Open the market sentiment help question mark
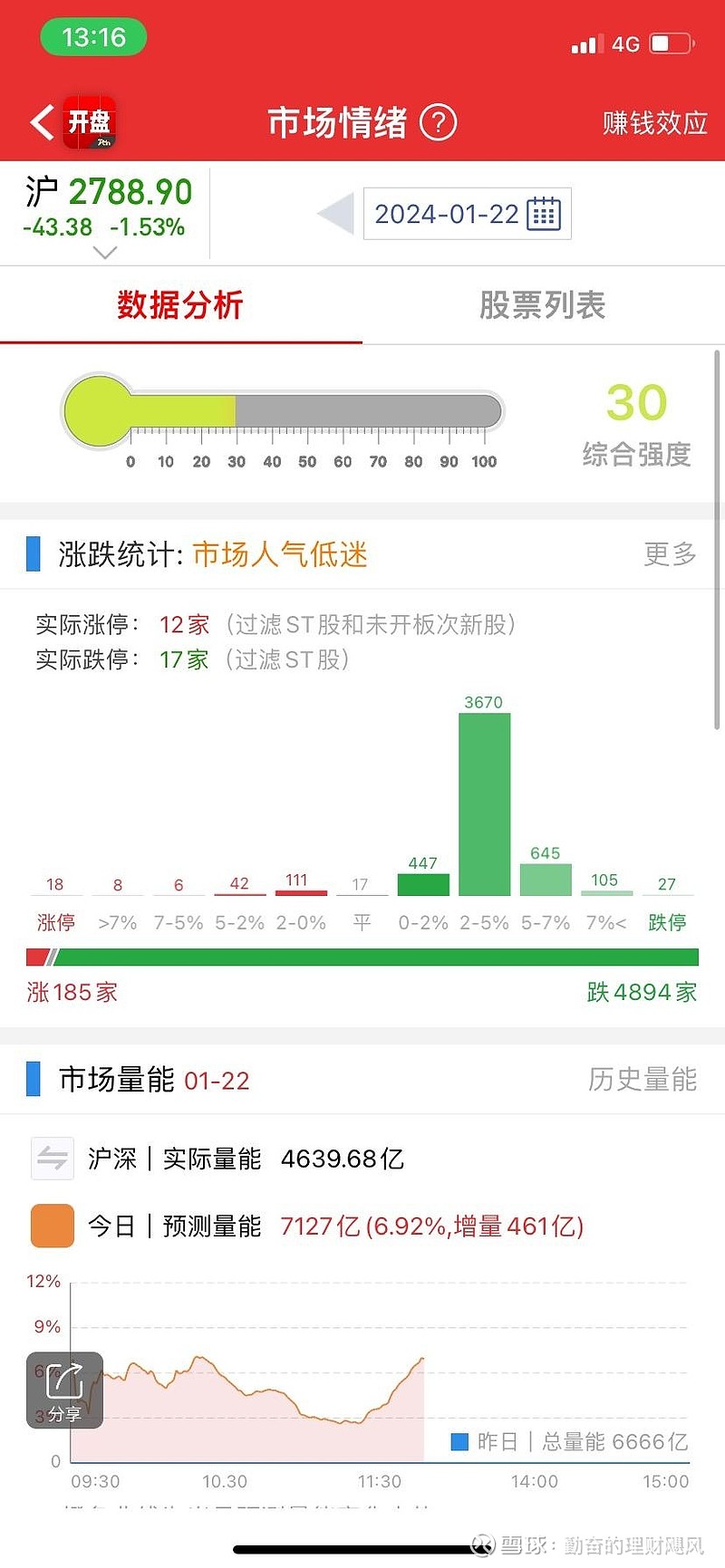 pyautogui.click(x=439, y=122)
